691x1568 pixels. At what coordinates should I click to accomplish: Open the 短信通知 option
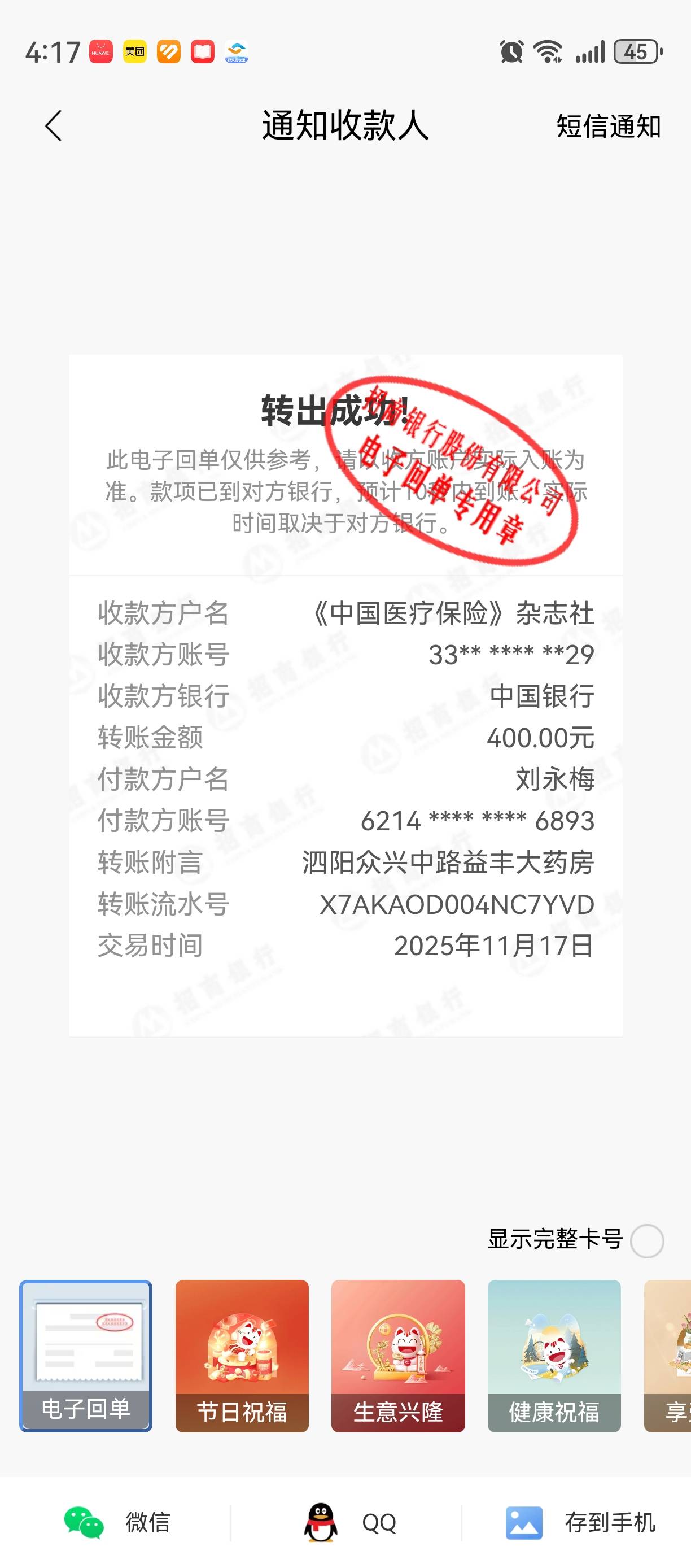(x=607, y=127)
